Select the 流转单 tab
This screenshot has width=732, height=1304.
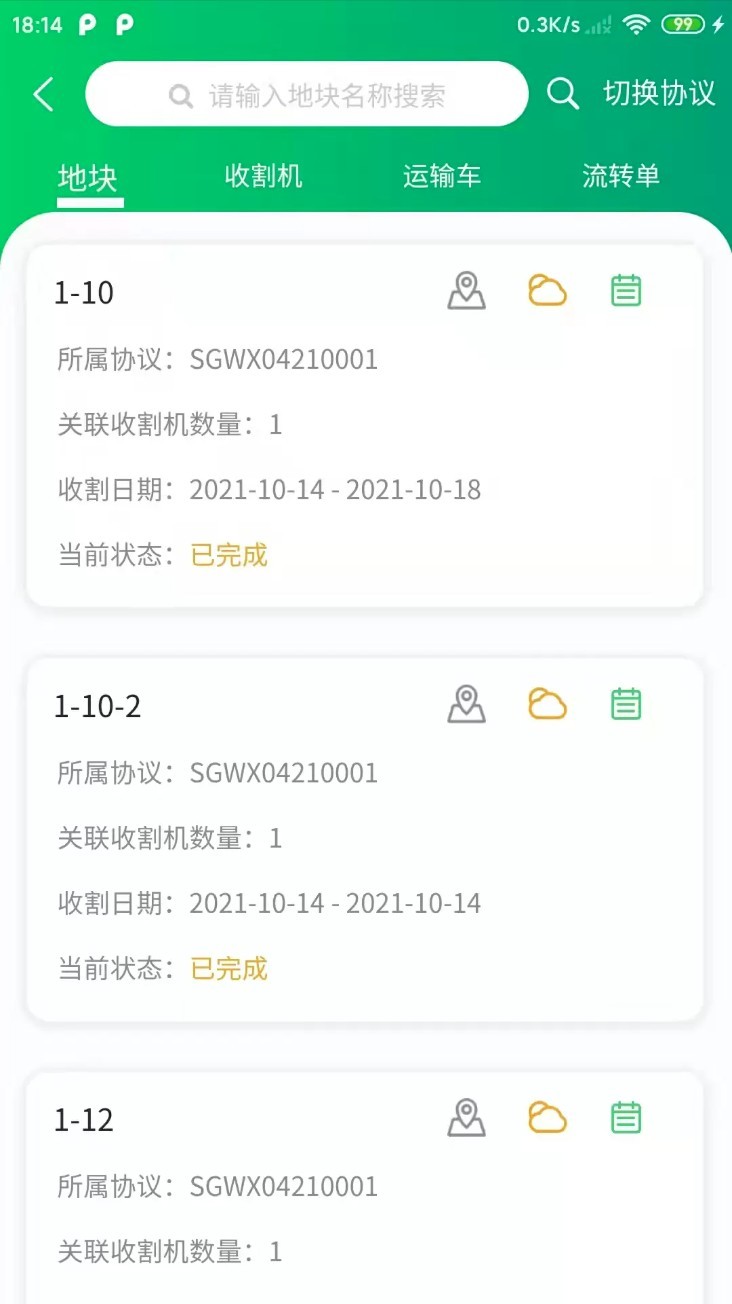pos(620,176)
